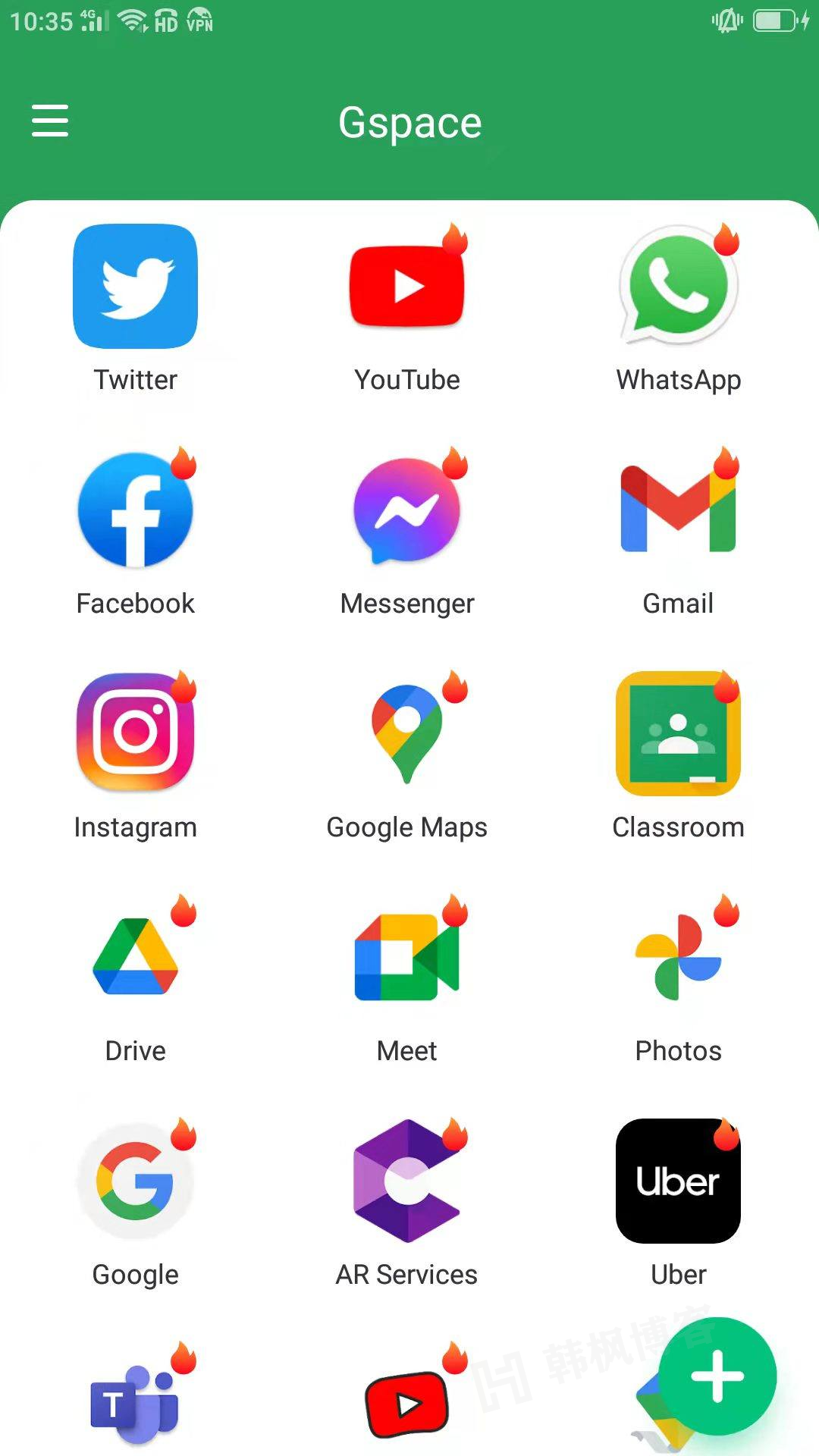Launch Instagram
The height and width of the screenshot is (1456, 819).
pos(135,733)
